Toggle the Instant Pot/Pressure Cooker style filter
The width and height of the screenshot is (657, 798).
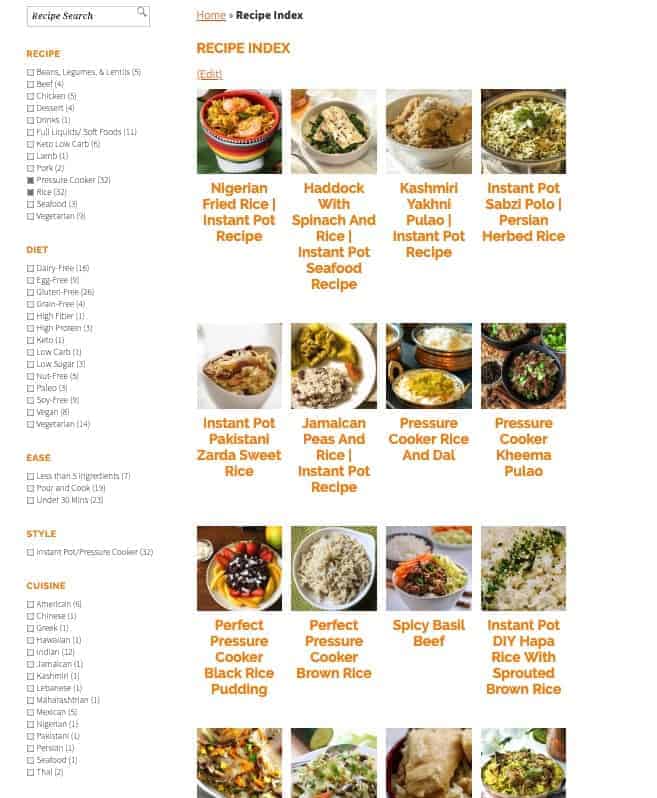[x=30, y=552]
